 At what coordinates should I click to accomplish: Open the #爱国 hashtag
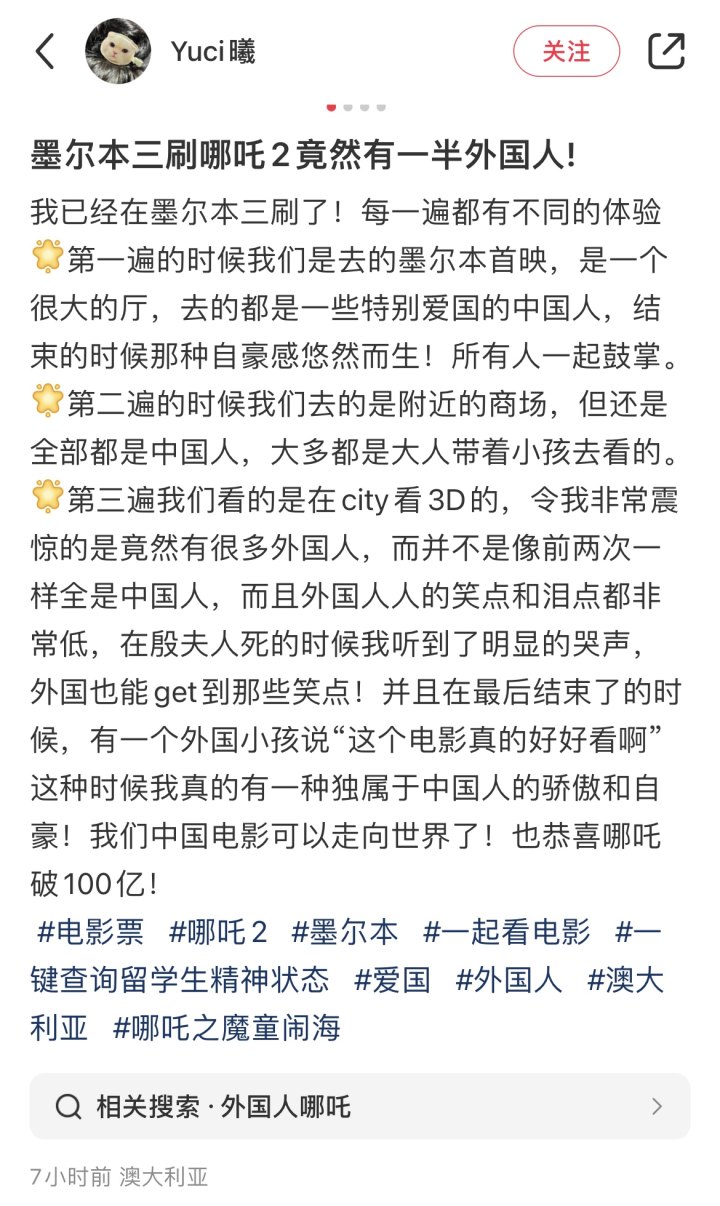point(392,979)
